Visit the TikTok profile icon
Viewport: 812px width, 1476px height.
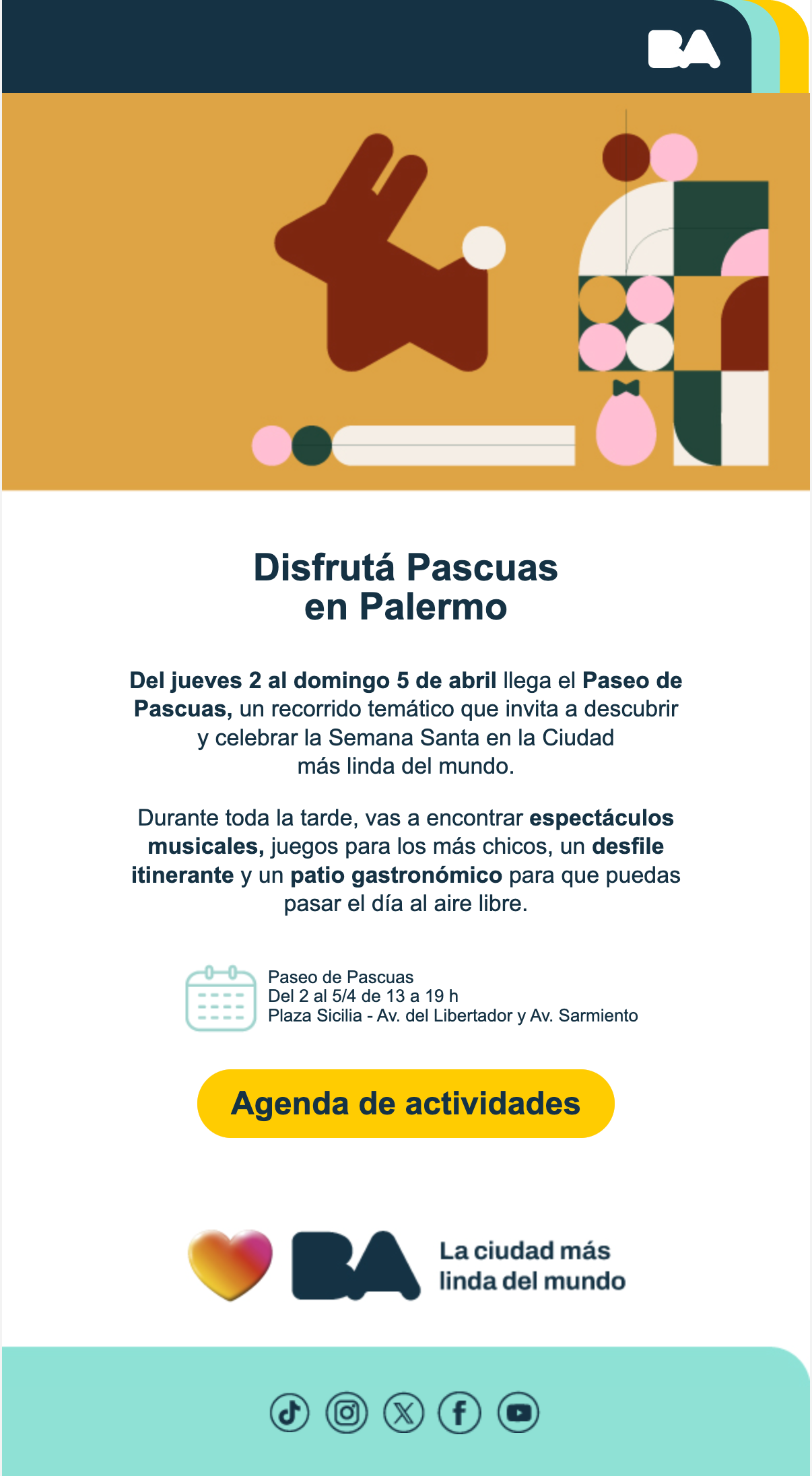click(x=290, y=1413)
